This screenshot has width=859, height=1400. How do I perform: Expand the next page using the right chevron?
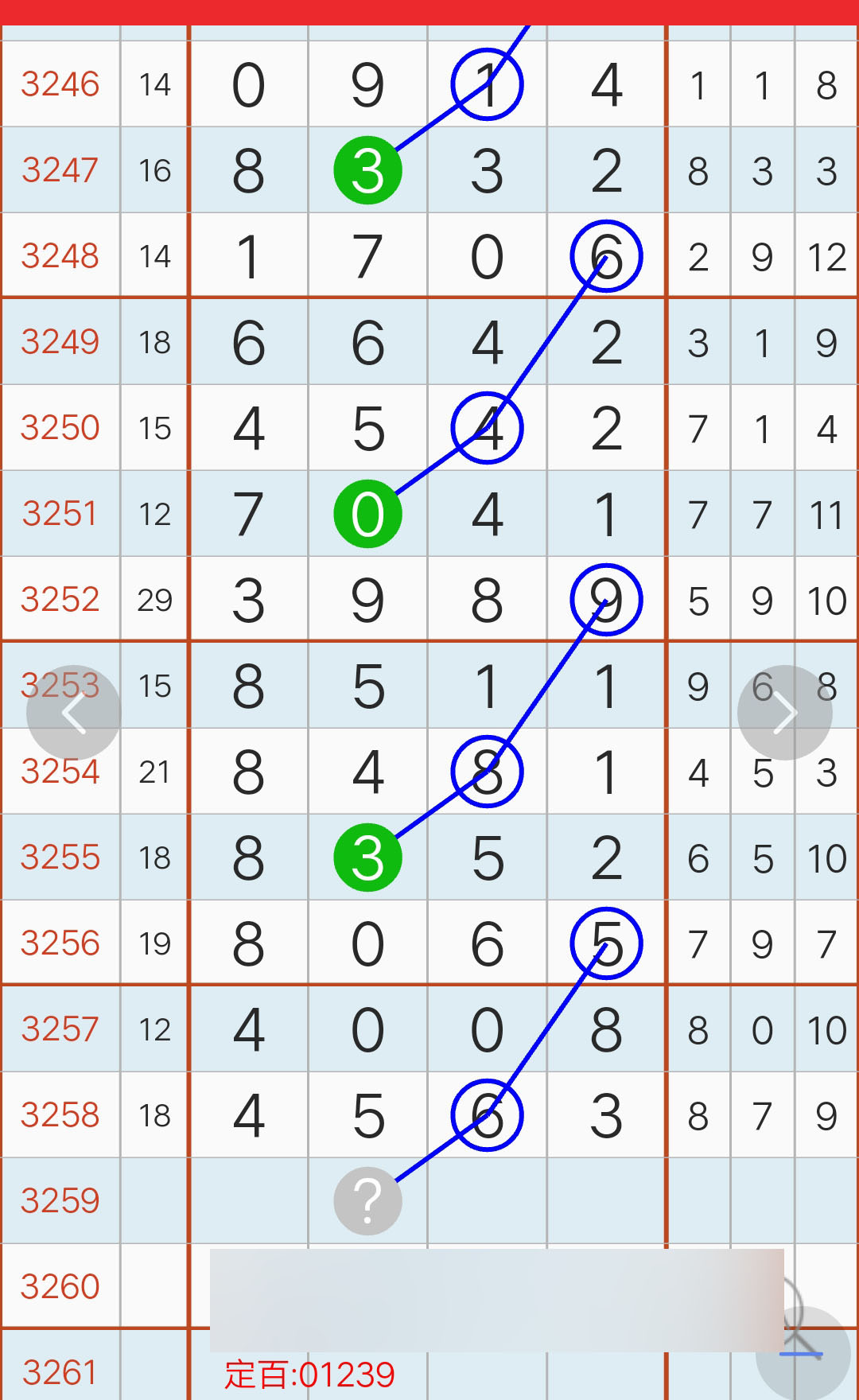click(x=785, y=711)
